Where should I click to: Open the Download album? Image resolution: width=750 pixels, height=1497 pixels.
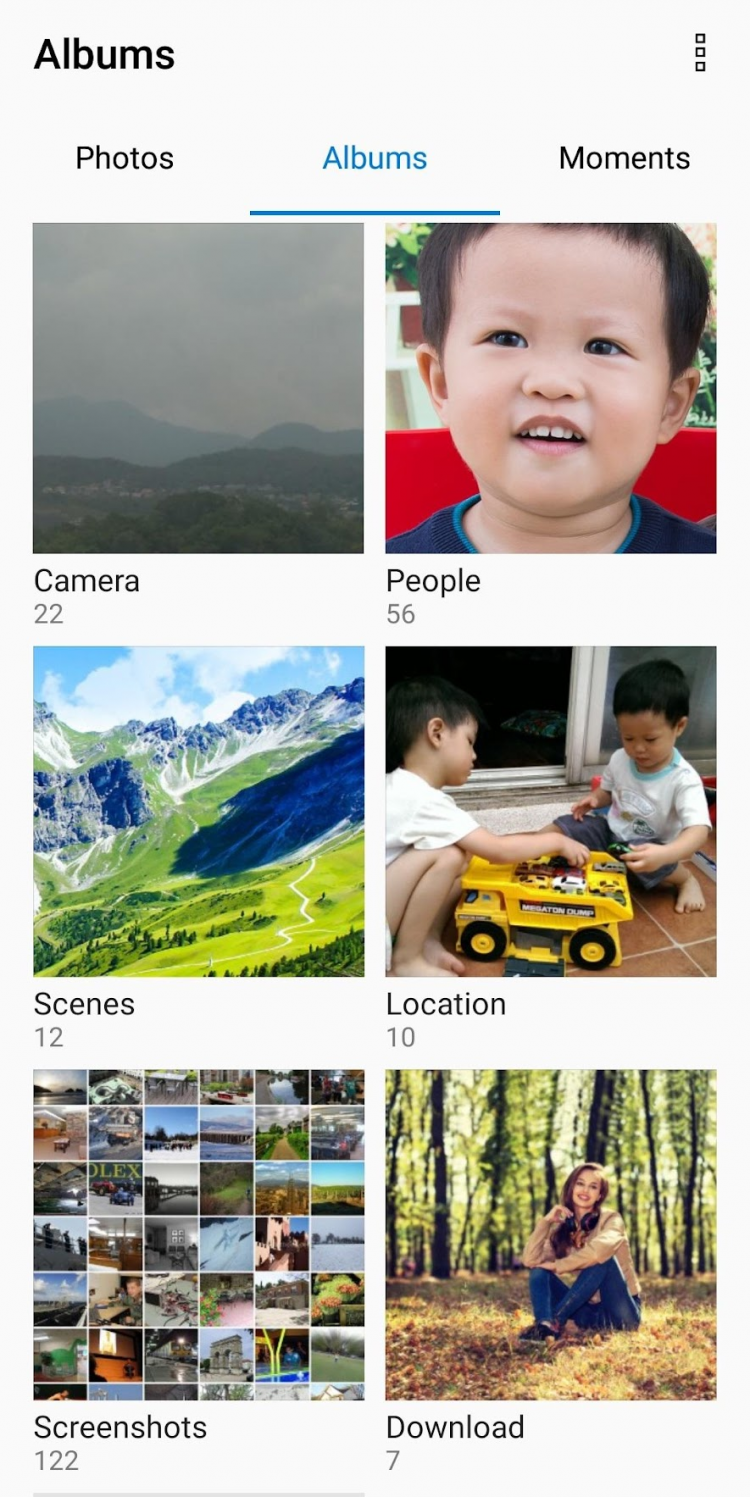click(551, 1234)
